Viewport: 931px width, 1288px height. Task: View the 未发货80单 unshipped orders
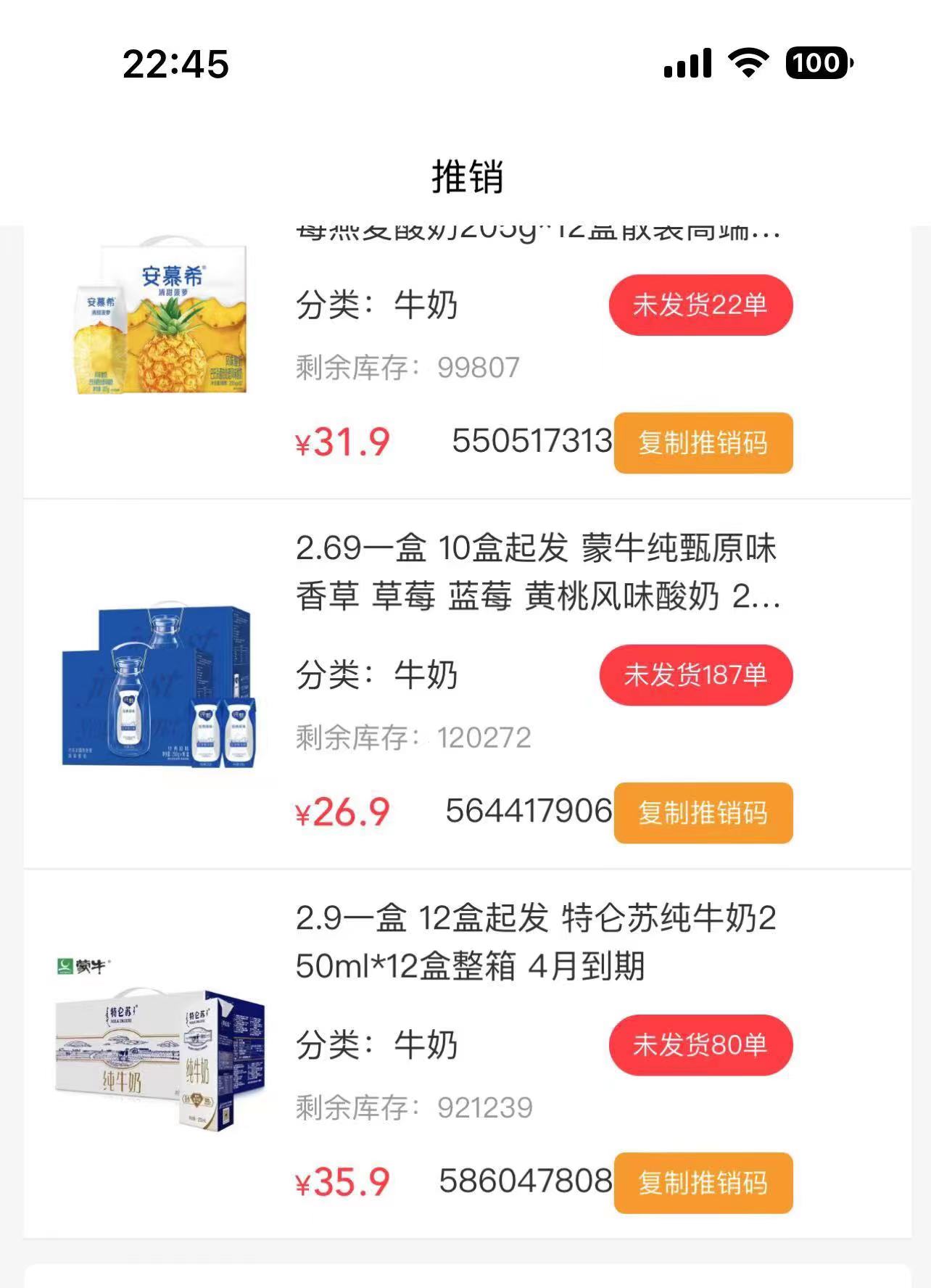700,1044
